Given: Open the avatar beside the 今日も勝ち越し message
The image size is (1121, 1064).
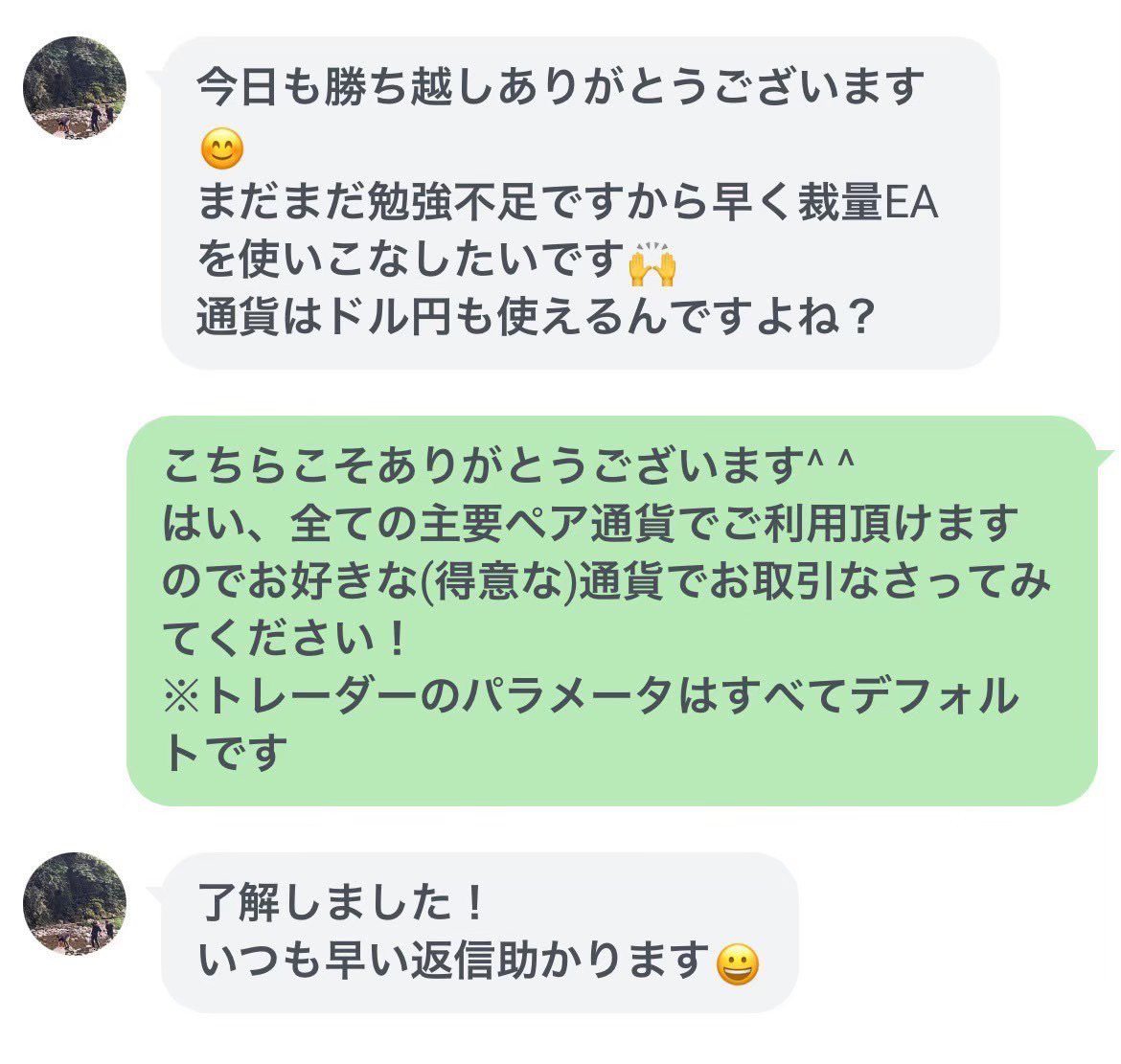Looking at the screenshot, I should pyautogui.click(x=74, y=88).
